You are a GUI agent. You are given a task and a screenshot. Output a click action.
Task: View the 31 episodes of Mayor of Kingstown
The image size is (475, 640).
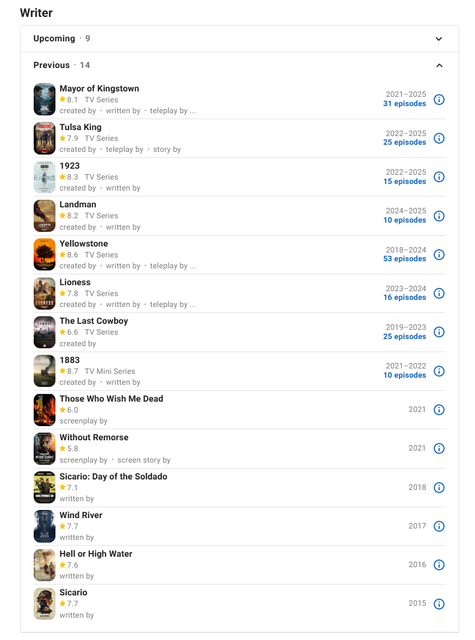(x=404, y=104)
